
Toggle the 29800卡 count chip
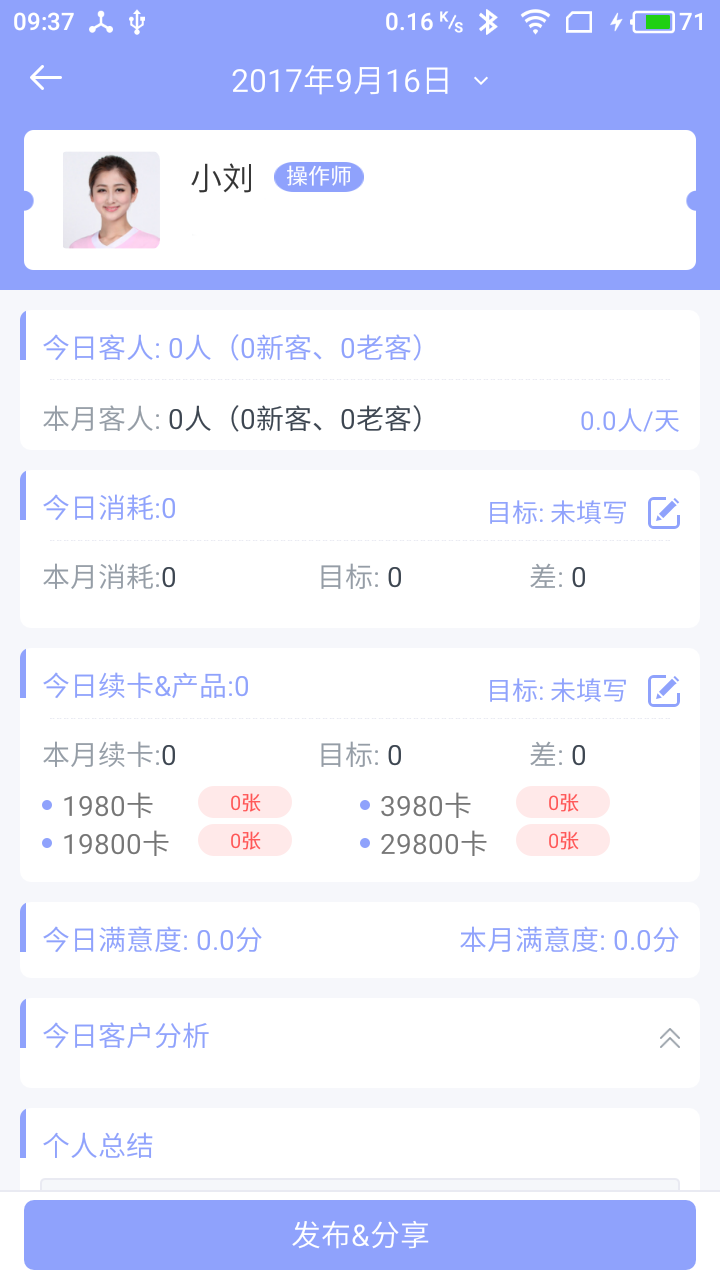pyautogui.click(x=563, y=840)
